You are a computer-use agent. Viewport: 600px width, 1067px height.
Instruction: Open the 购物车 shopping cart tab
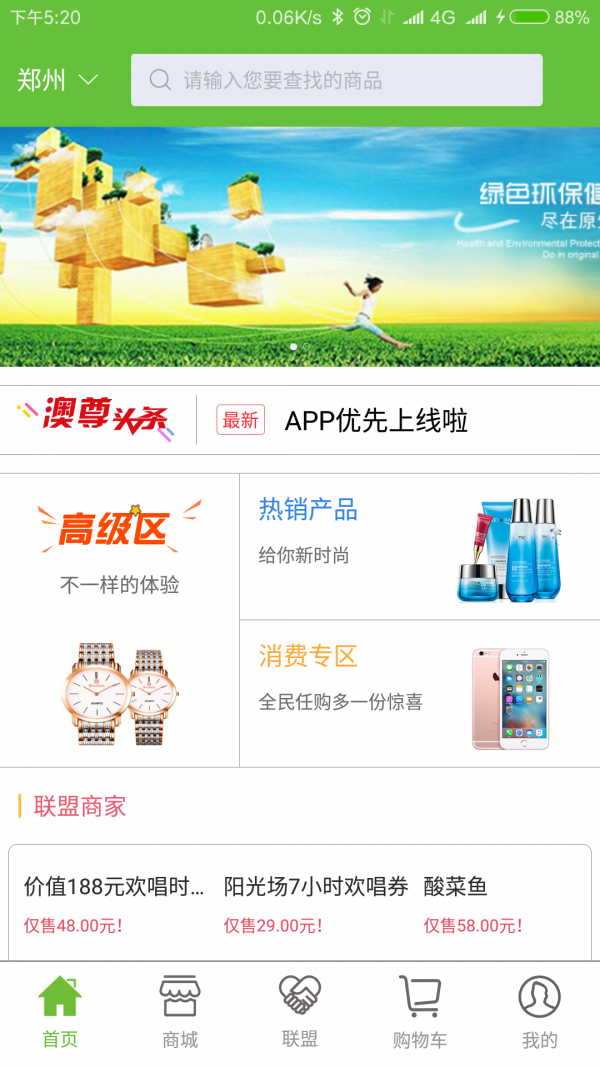419,1013
